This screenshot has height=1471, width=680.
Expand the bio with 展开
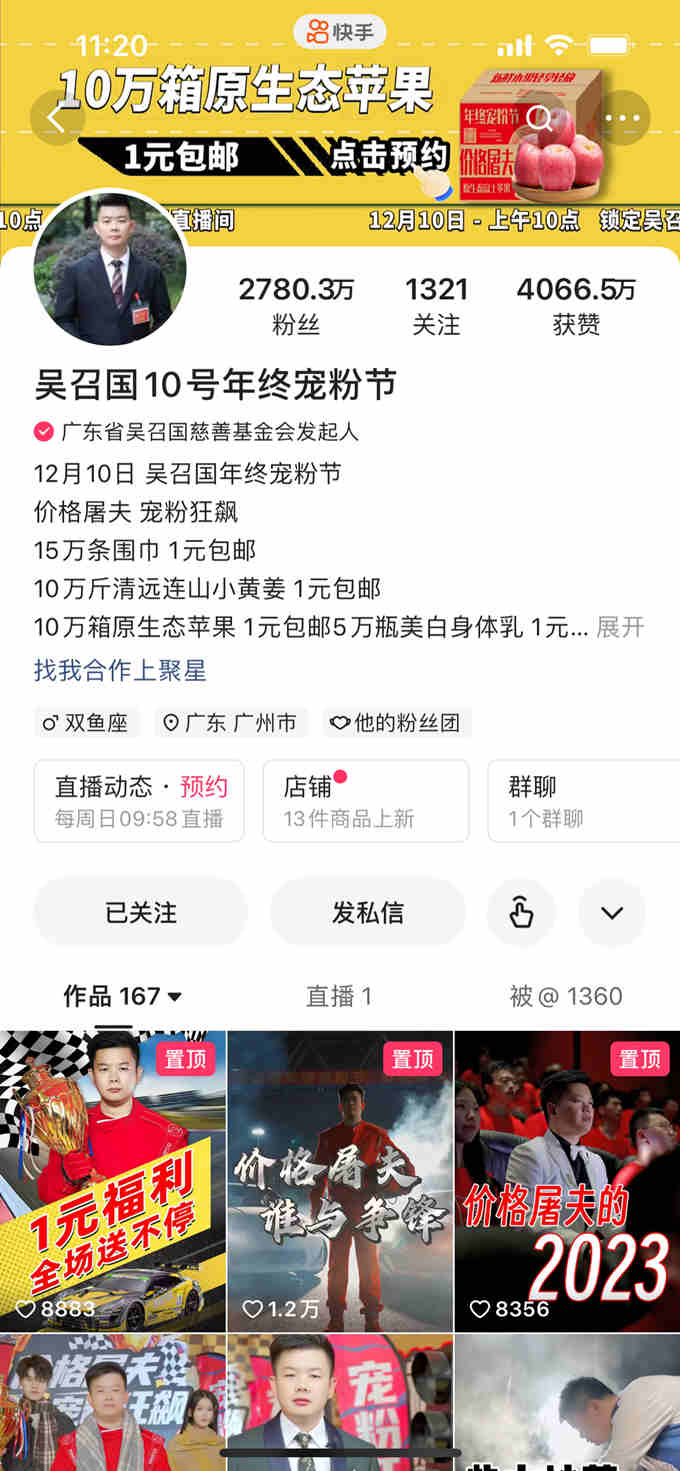point(620,627)
